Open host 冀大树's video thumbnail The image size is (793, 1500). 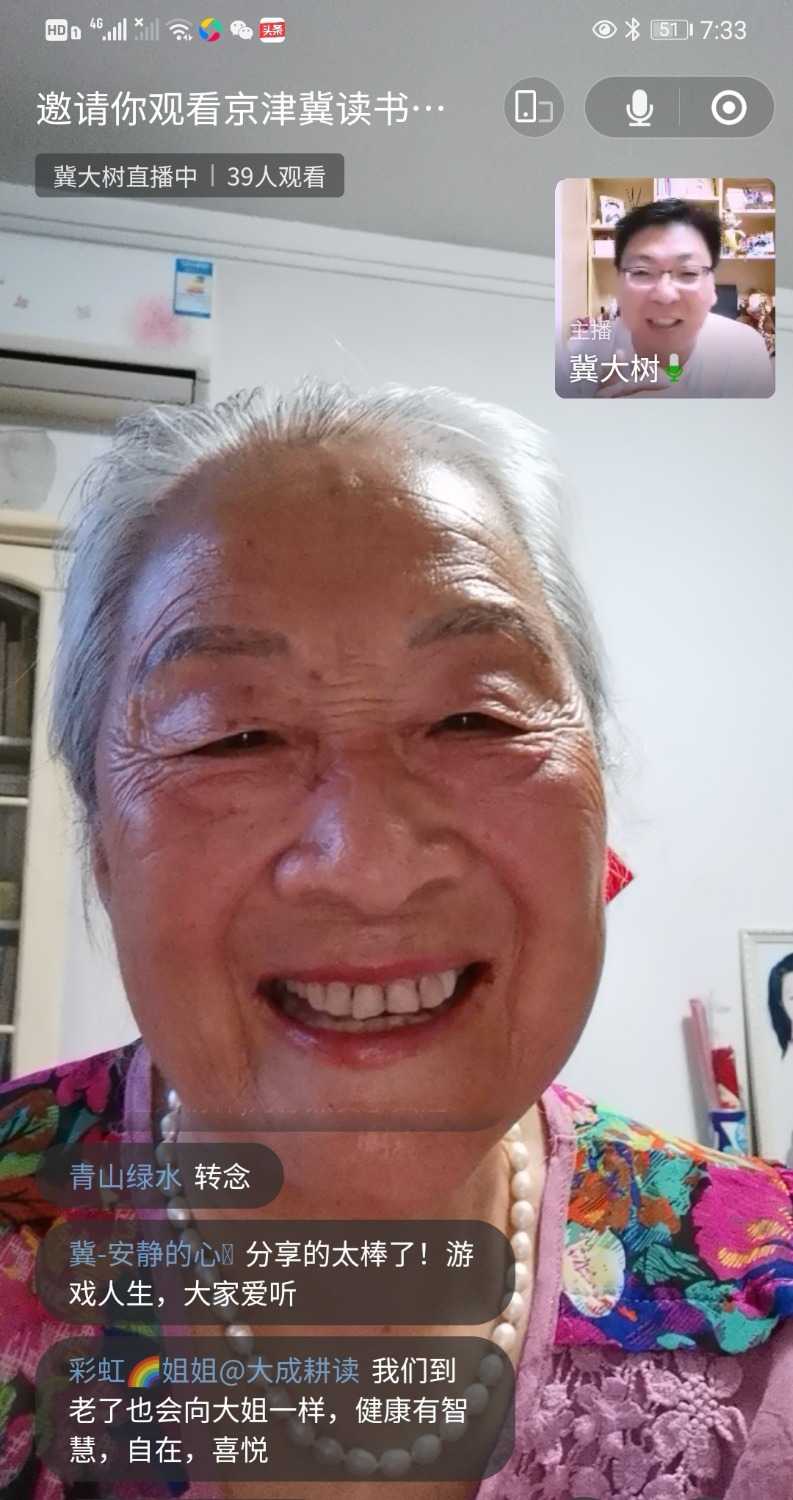point(665,288)
